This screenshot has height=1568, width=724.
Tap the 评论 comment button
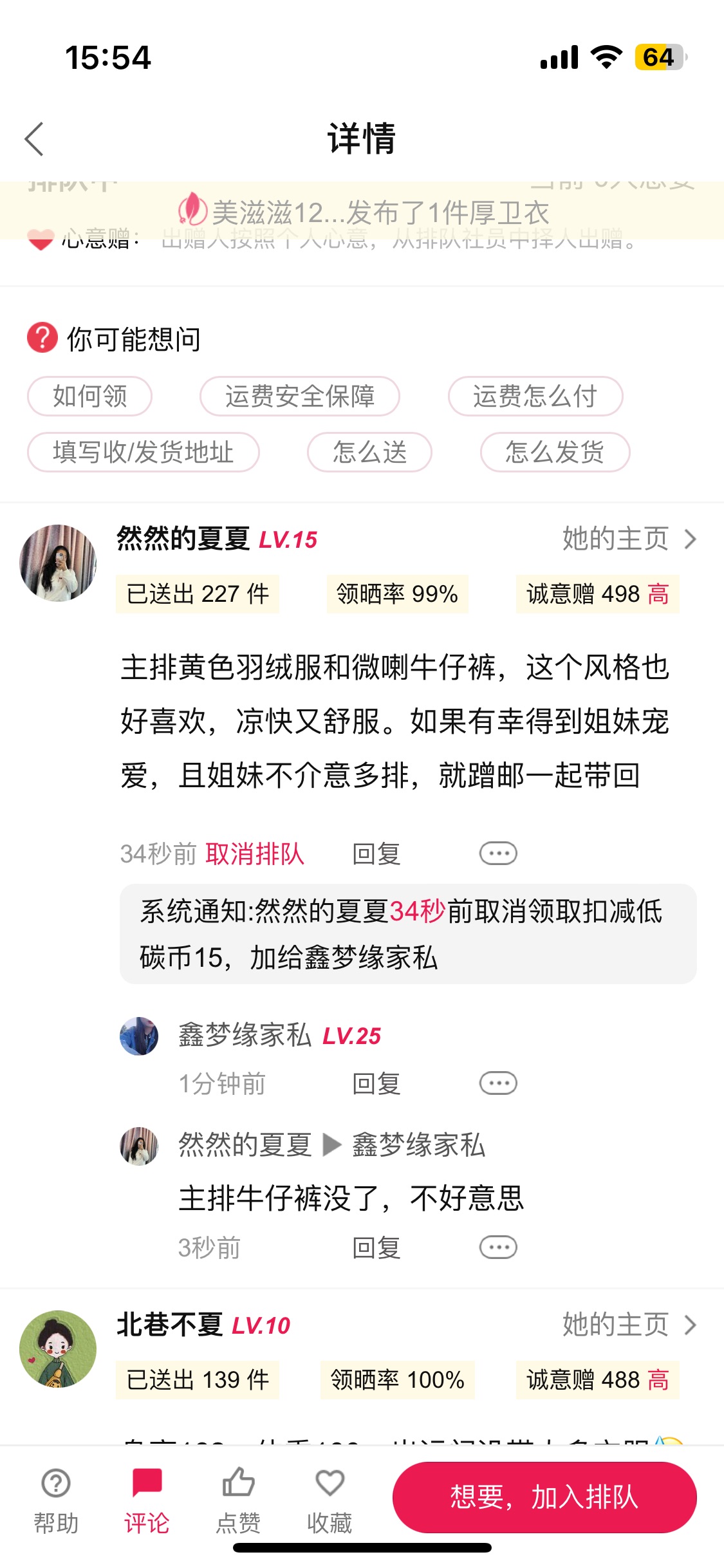point(147,1500)
